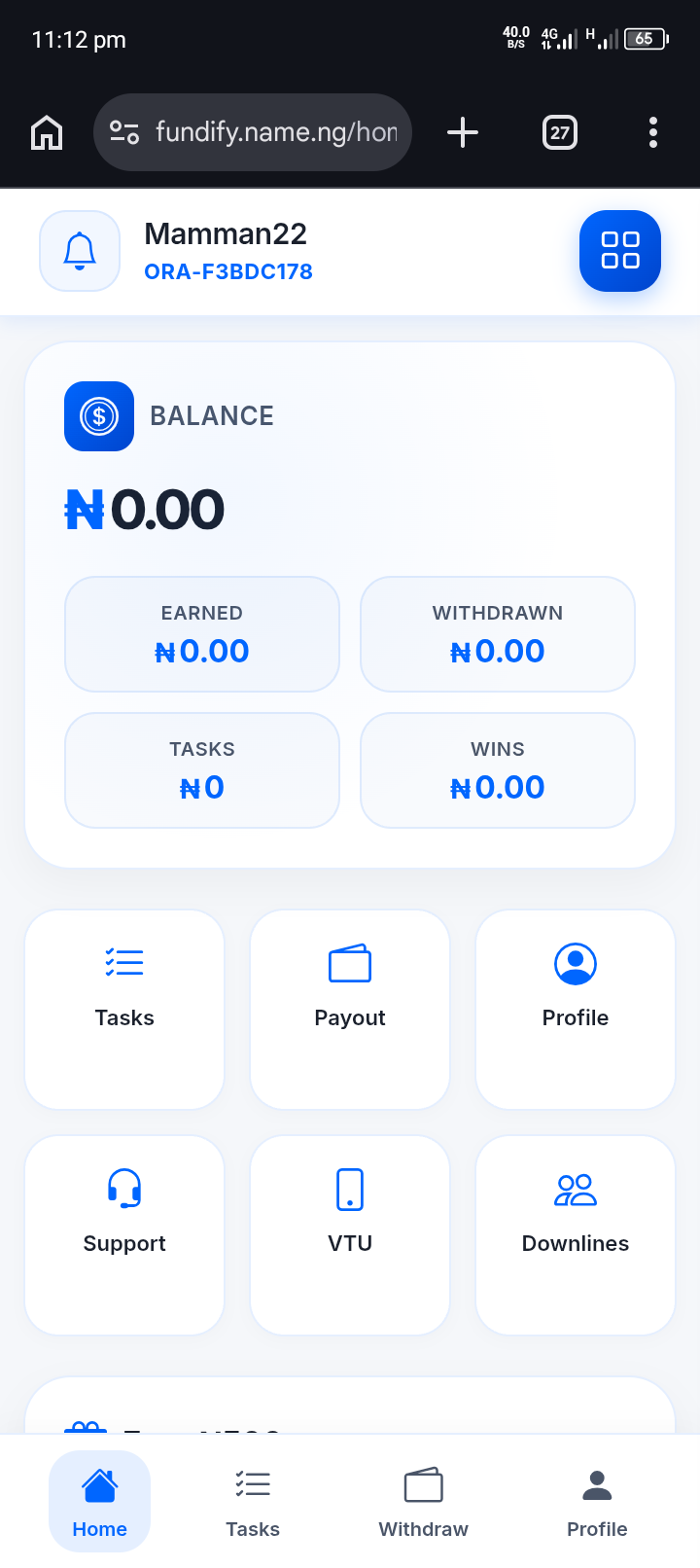Show the open tabs switcher
The width and height of the screenshot is (700, 1568).
coord(559,132)
